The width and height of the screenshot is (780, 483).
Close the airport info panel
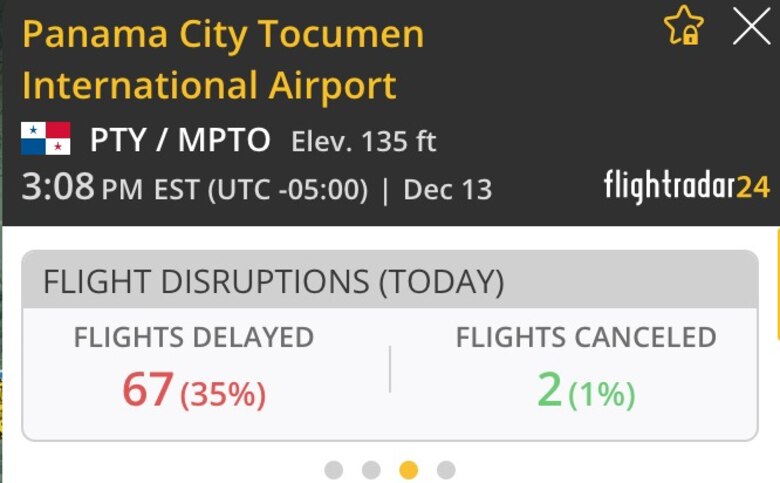(751, 27)
